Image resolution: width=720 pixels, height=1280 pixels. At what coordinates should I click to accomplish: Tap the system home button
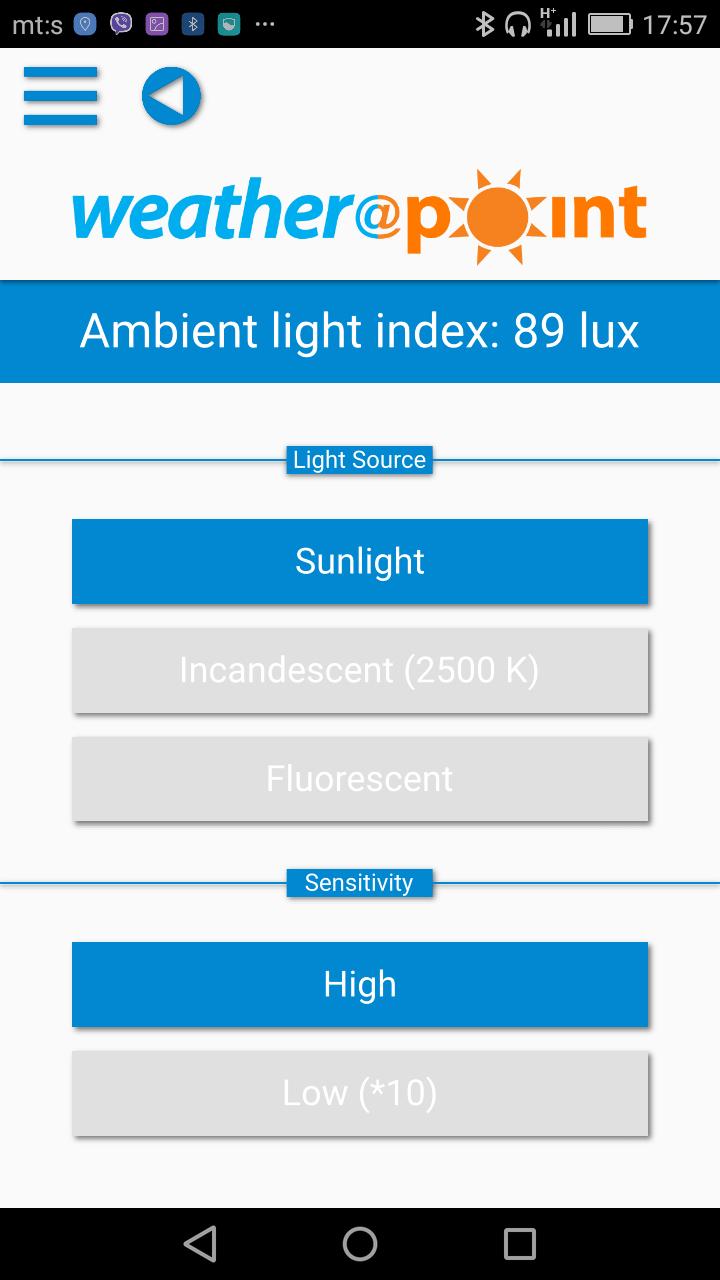click(360, 1244)
